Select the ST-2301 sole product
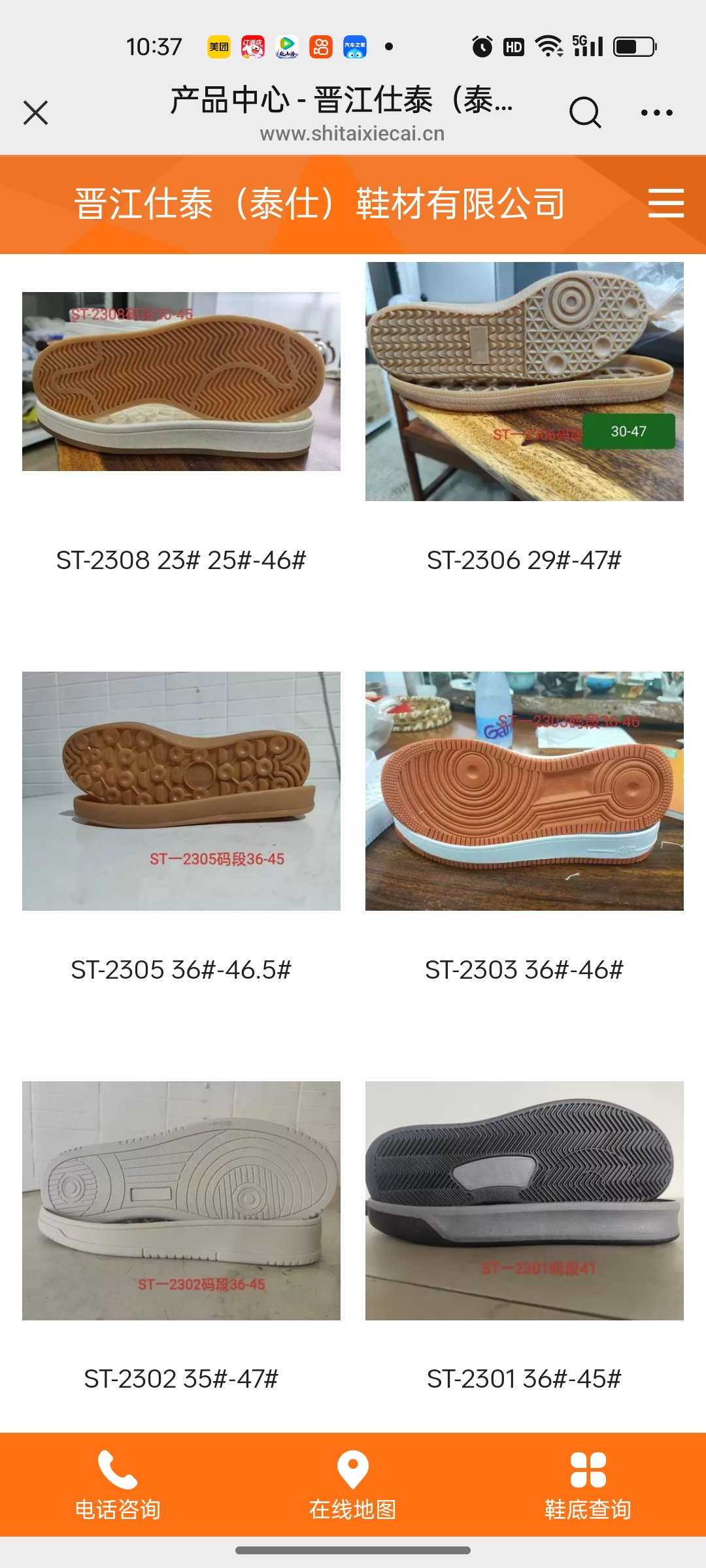The height and width of the screenshot is (1568, 706). 524,1200
